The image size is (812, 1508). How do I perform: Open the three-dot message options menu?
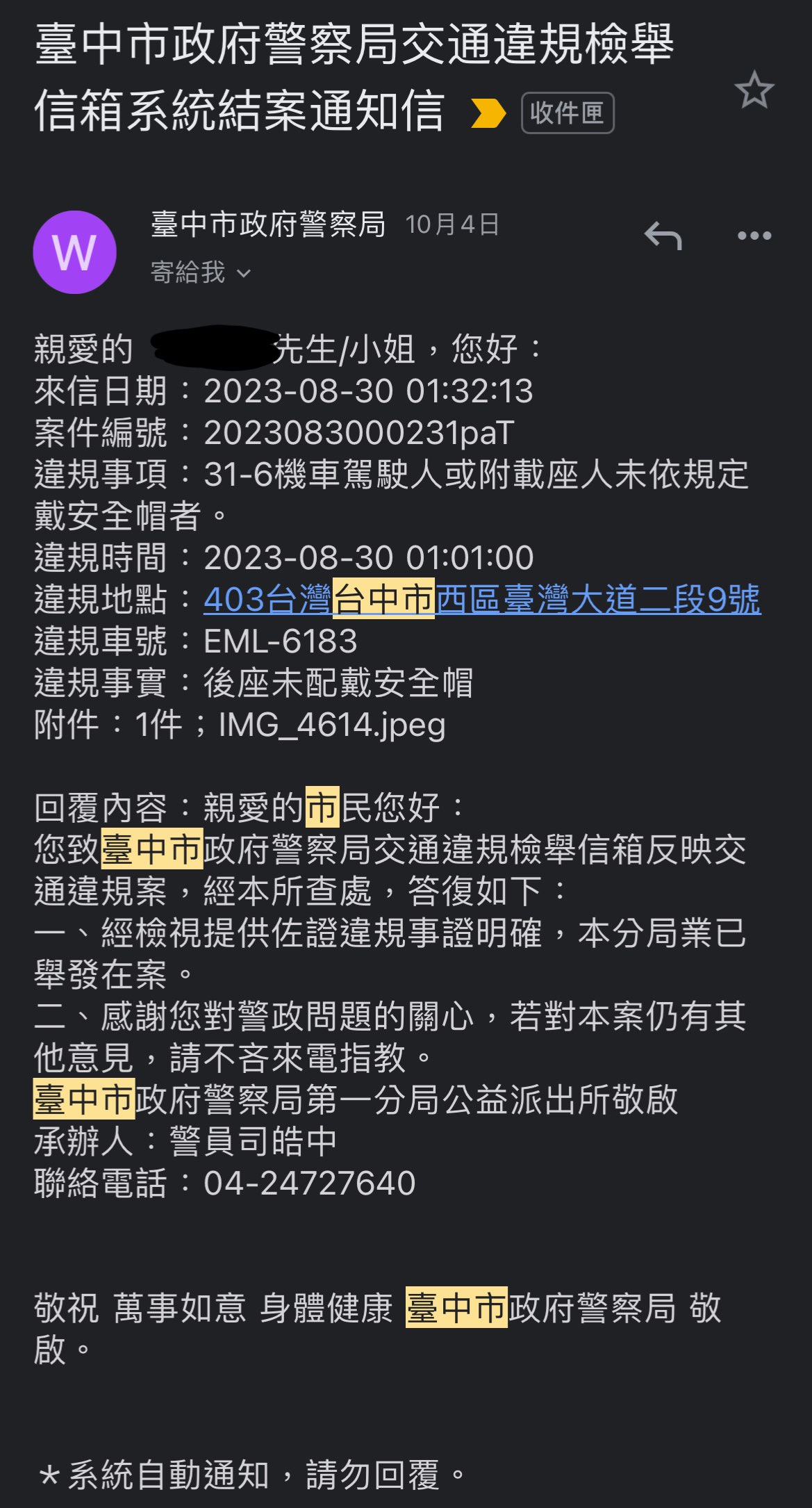tap(754, 236)
